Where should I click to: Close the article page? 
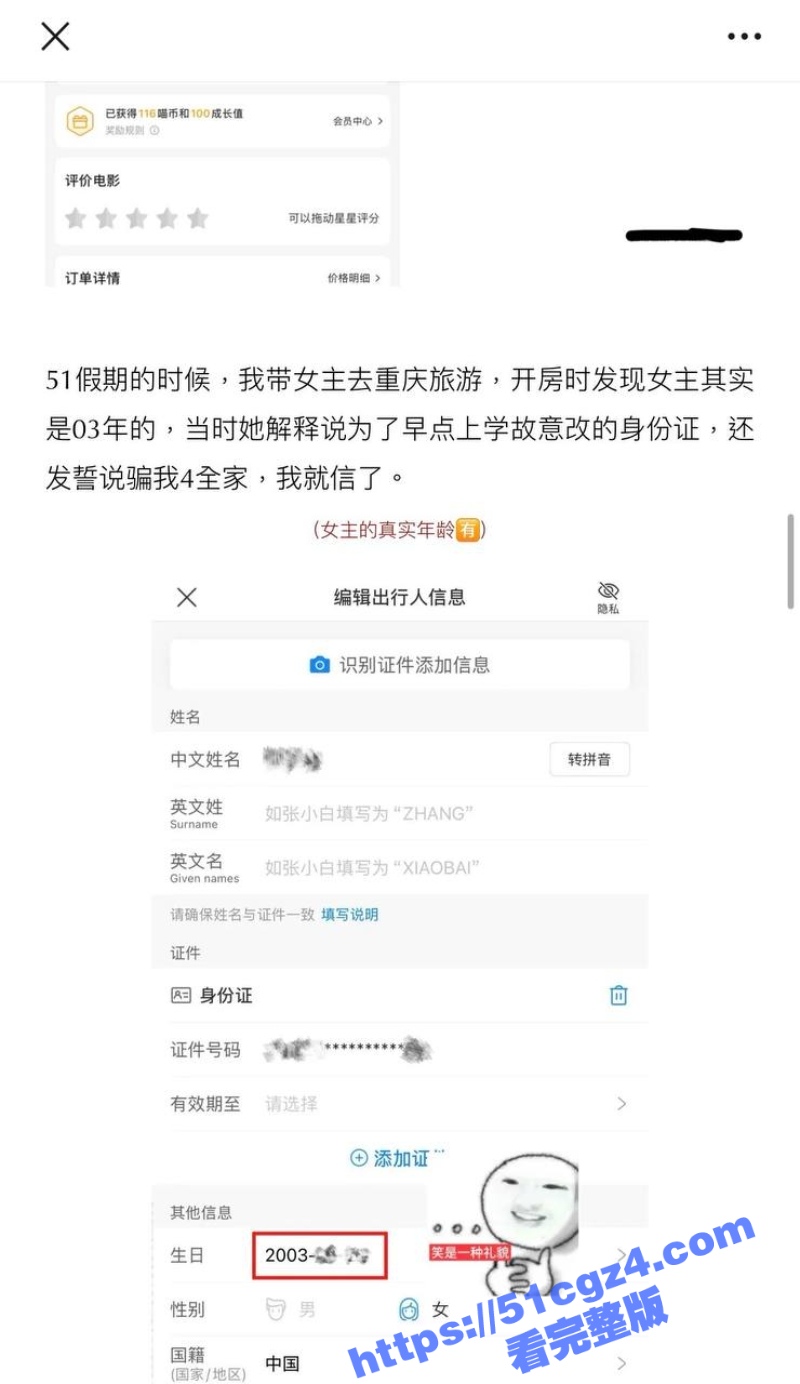(x=55, y=37)
